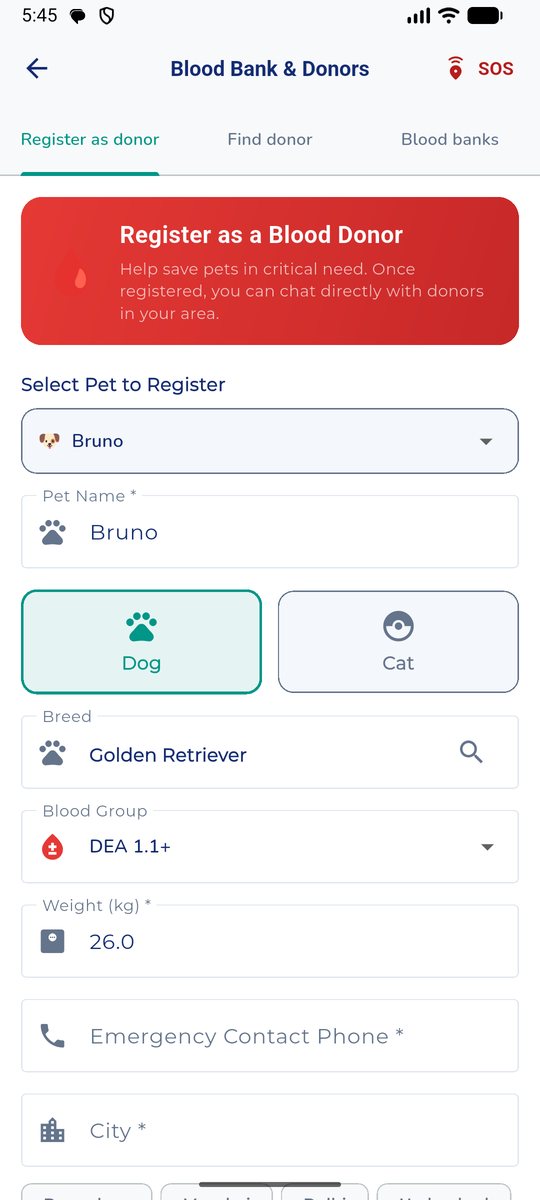
Task: Switch to the Find donor tab
Action: click(x=270, y=139)
